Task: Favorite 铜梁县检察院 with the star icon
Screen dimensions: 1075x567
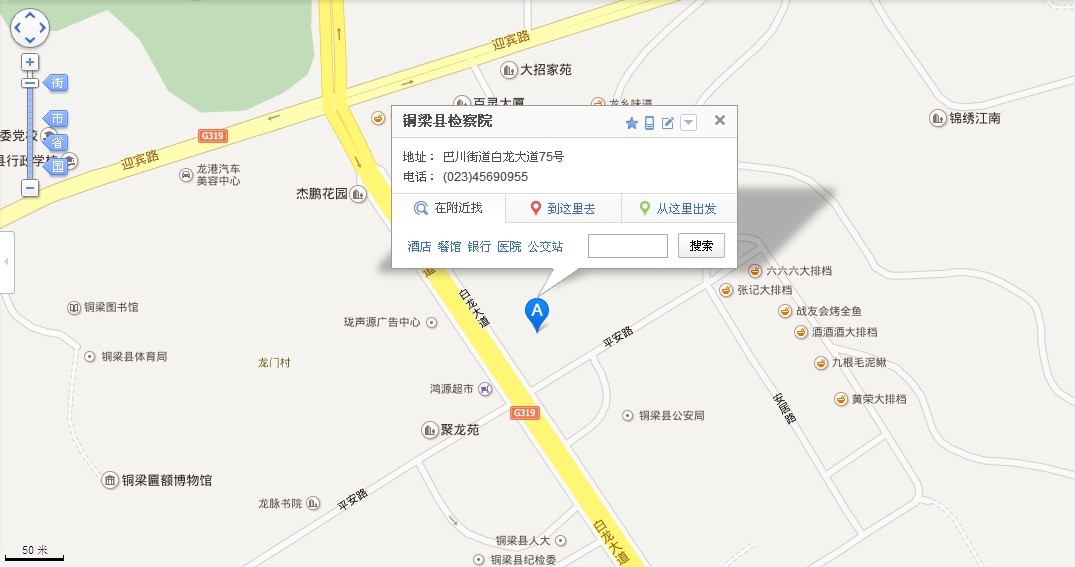Action: (x=631, y=123)
